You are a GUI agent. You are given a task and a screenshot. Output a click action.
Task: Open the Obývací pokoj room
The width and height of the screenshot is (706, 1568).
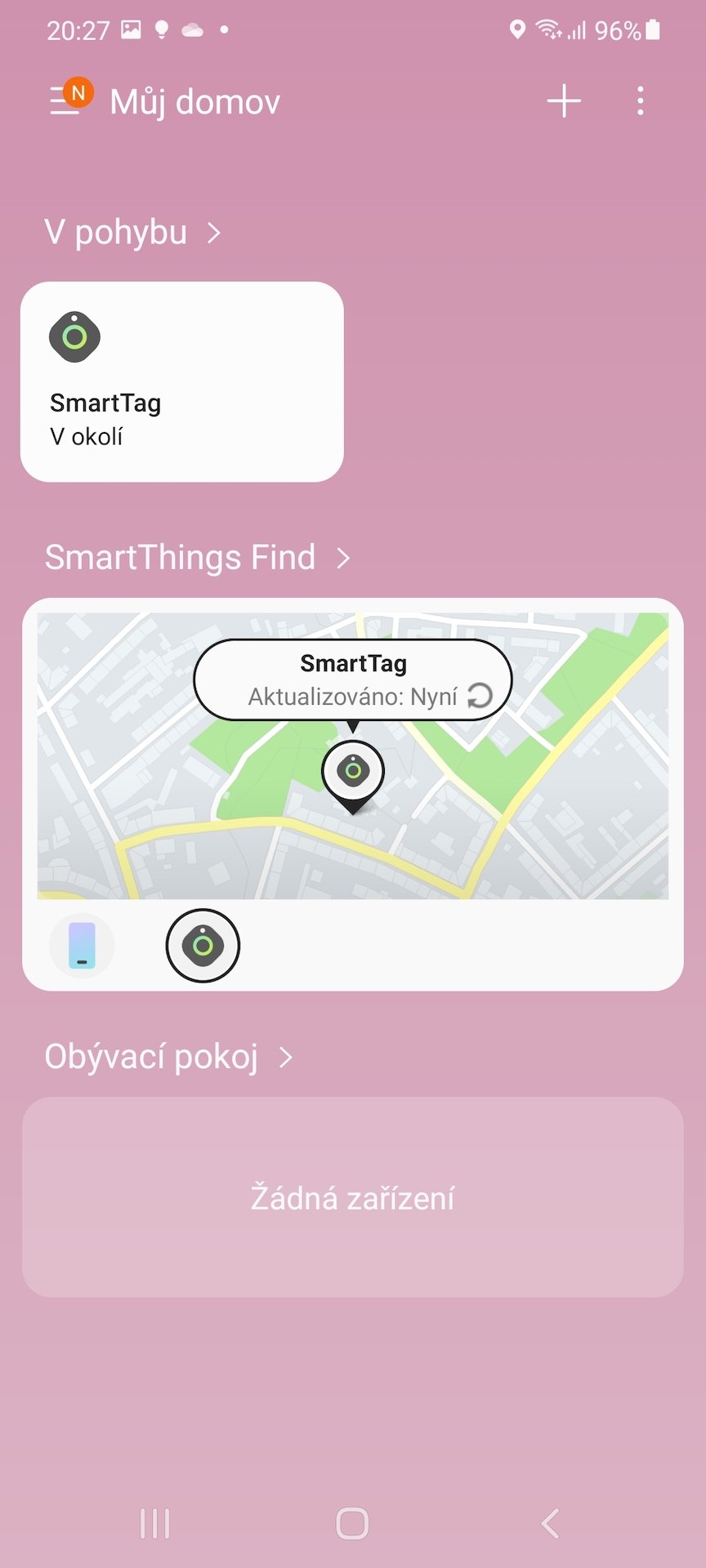click(x=168, y=1057)
